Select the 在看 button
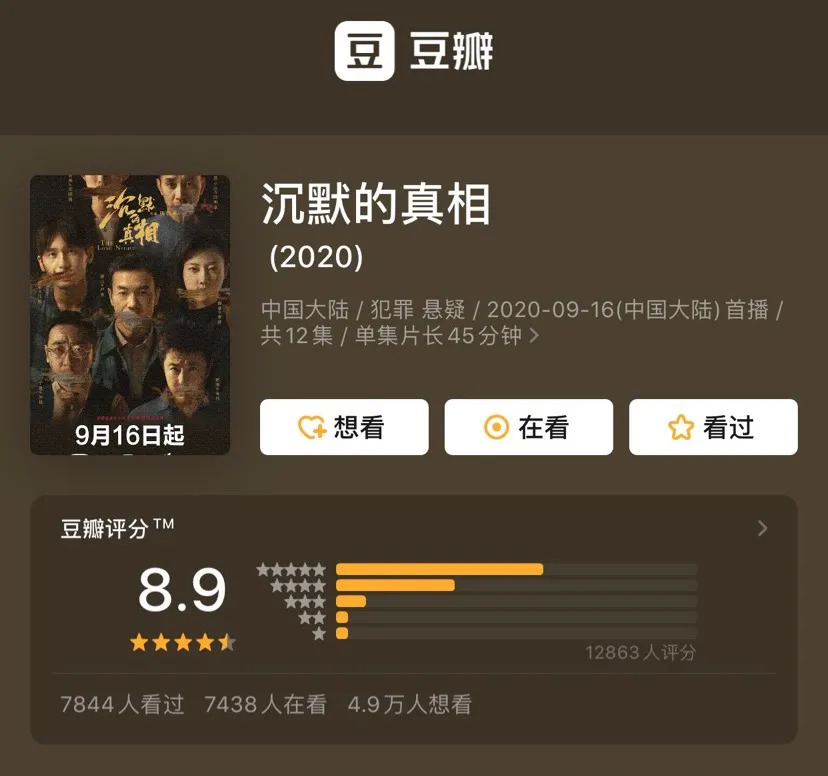This screenshot has width=828, height=776. [x=528, y=427]
